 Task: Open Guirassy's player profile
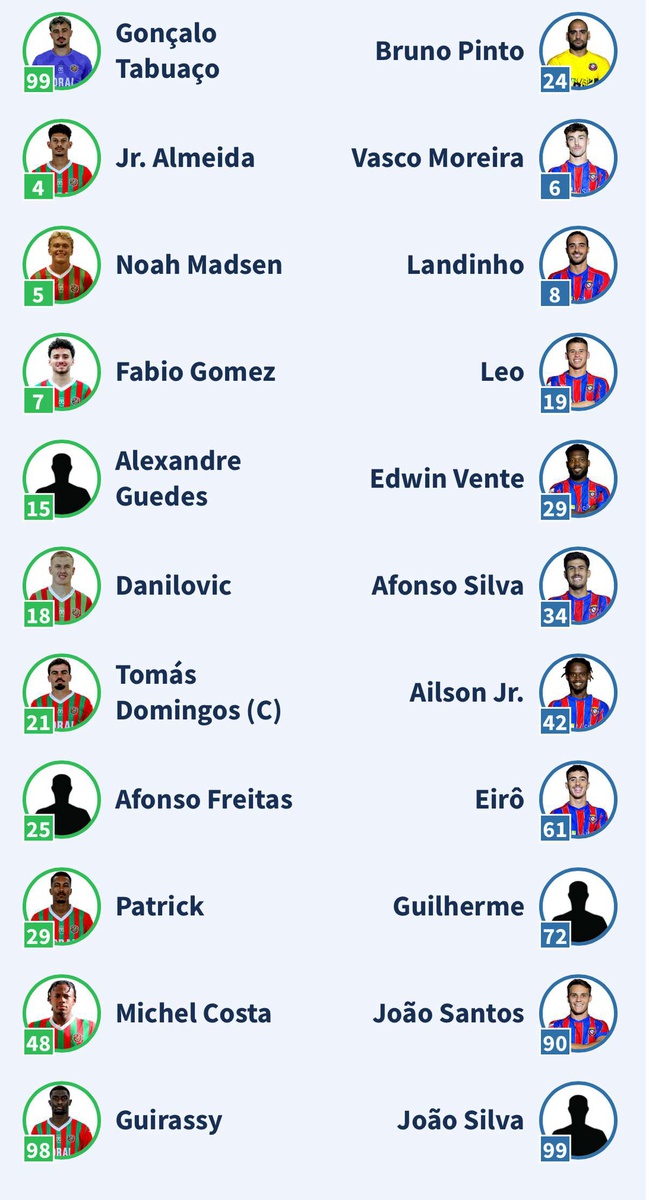point(169,1121)
